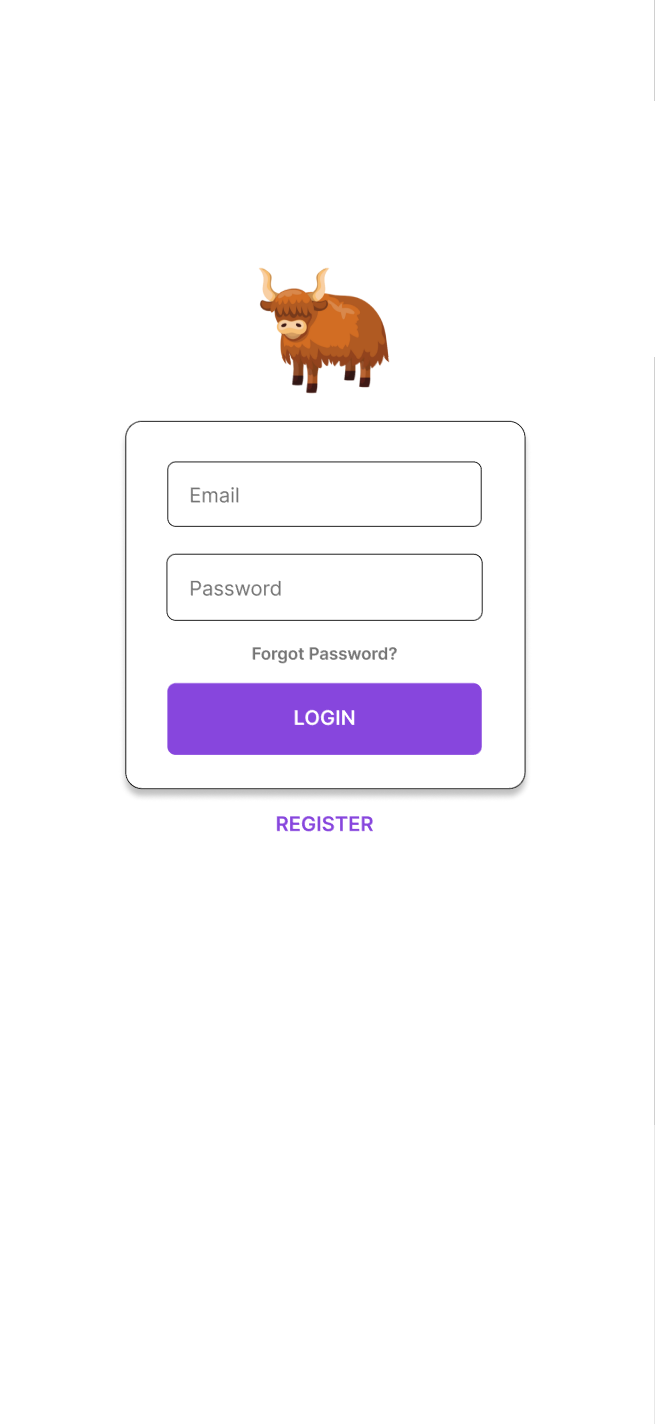Tap the purple LOGIN button
The image size is (655, 1424).
coord(324,718)
